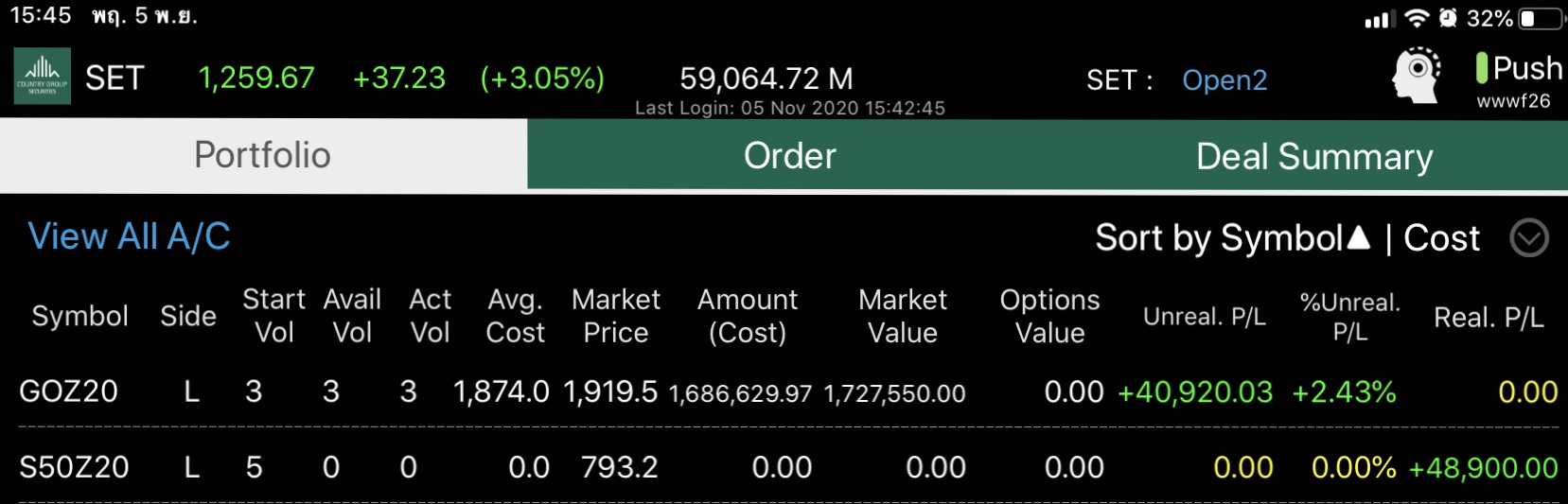Expand the sort options chevron
The image size is (1568, 504).
pos(1529,238)
